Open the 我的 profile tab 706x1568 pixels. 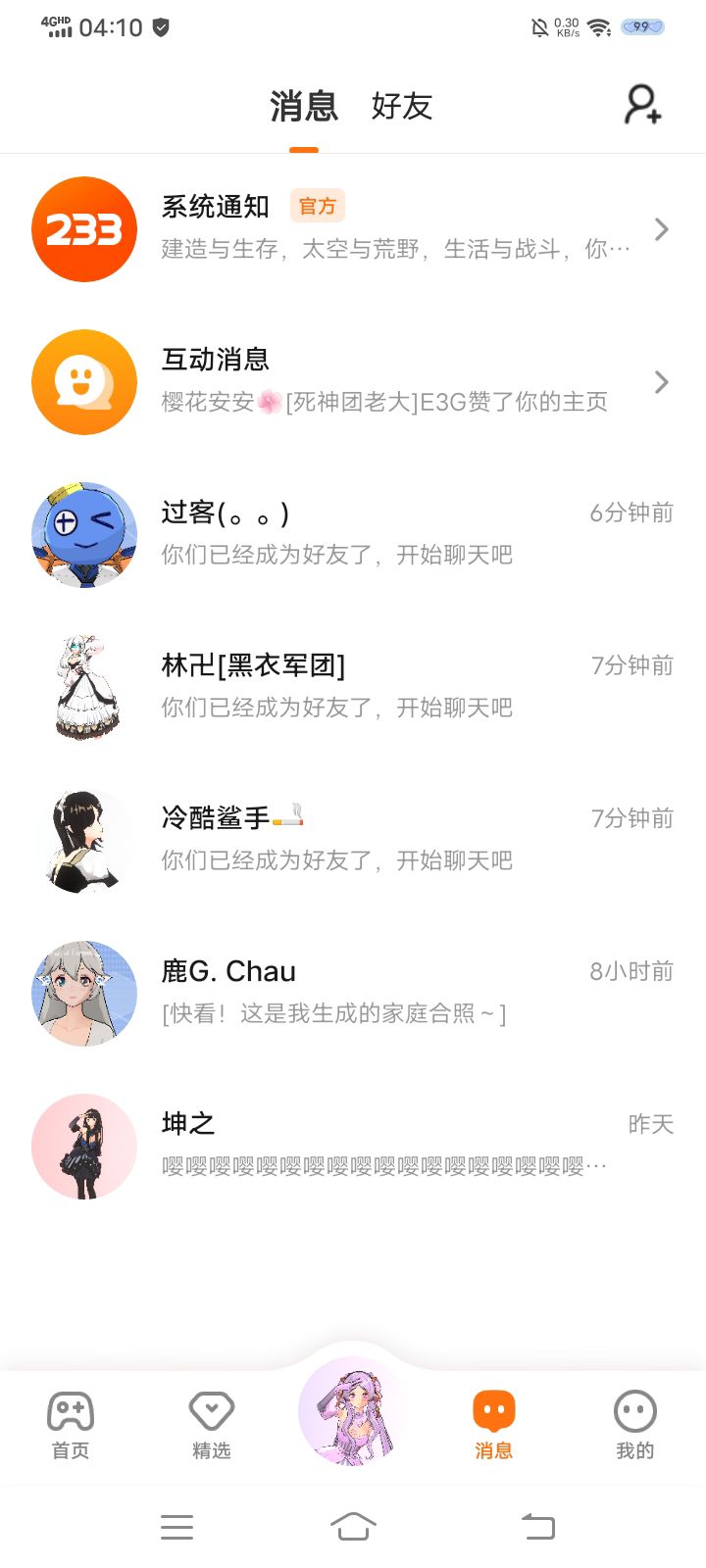[x=634, y=1425]
